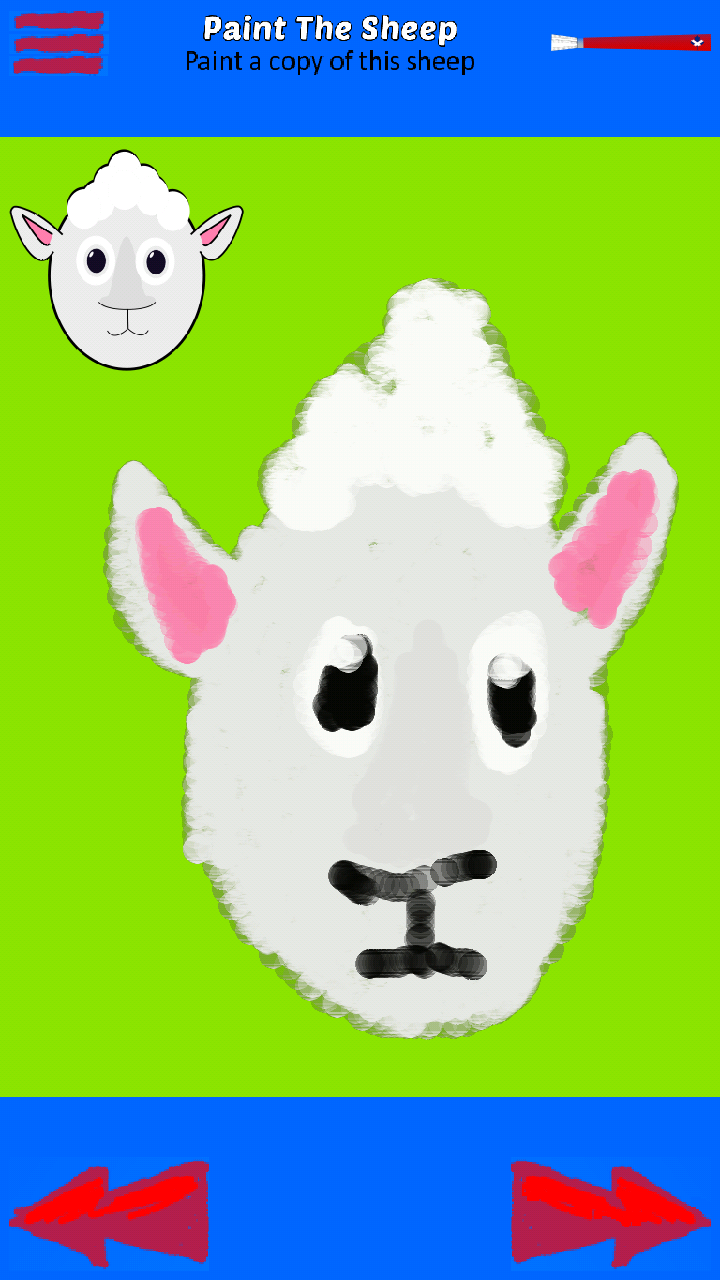Open the hamburger menu
720x1280 pixels.
tap(59, 43)
